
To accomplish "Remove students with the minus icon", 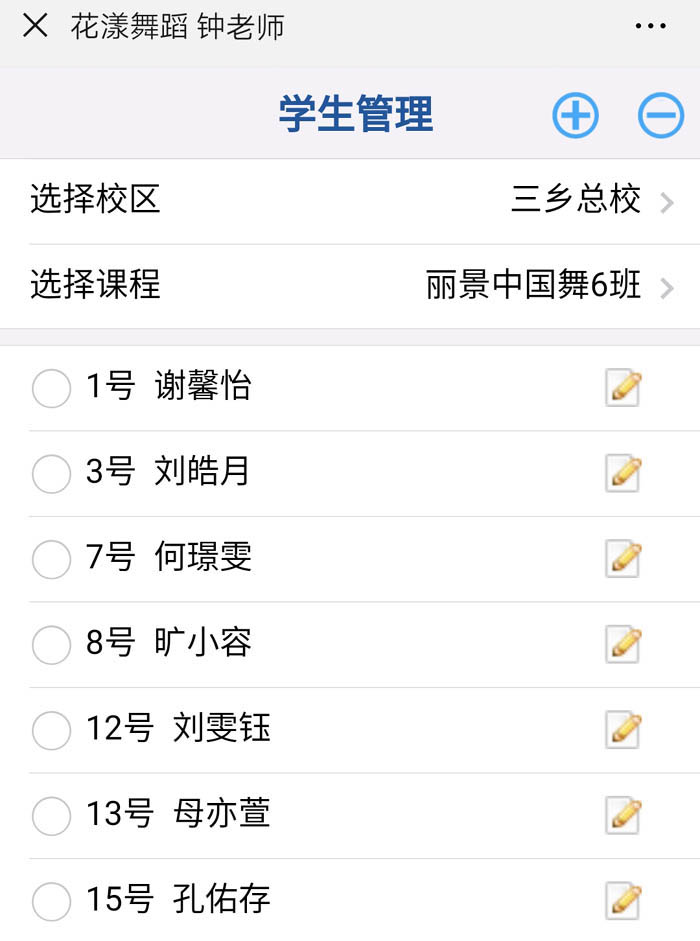I will click(661, 116).
